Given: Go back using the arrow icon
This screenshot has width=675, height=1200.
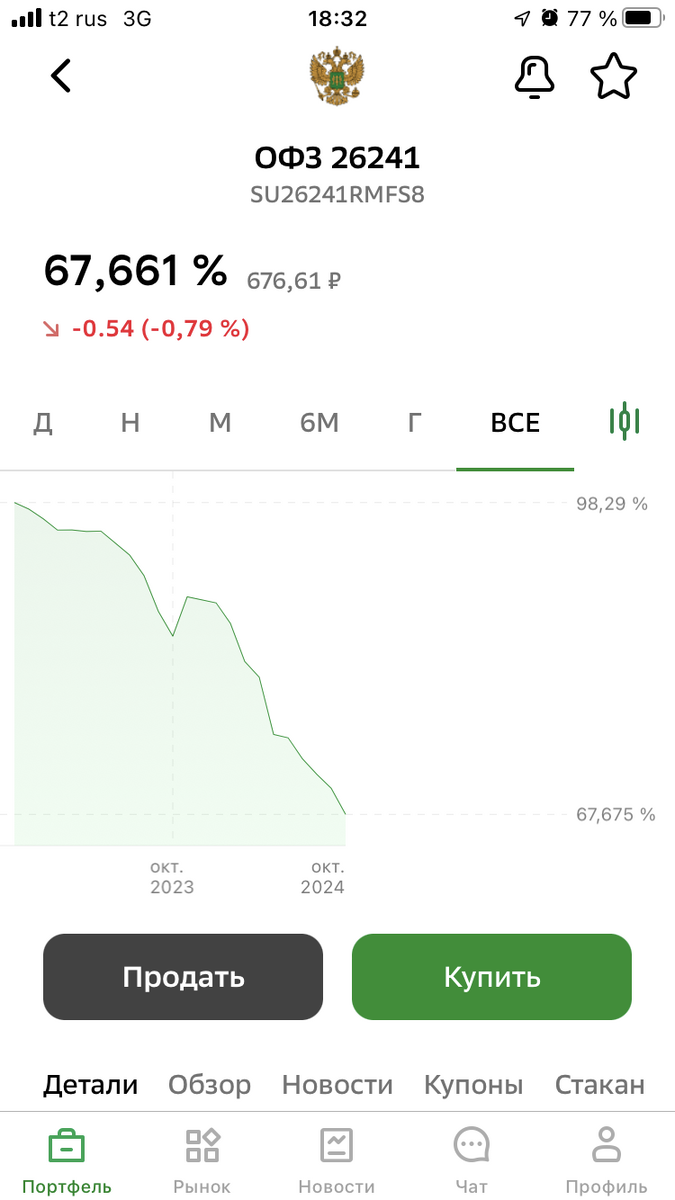Looking at the screenshot, I should 61,76.
